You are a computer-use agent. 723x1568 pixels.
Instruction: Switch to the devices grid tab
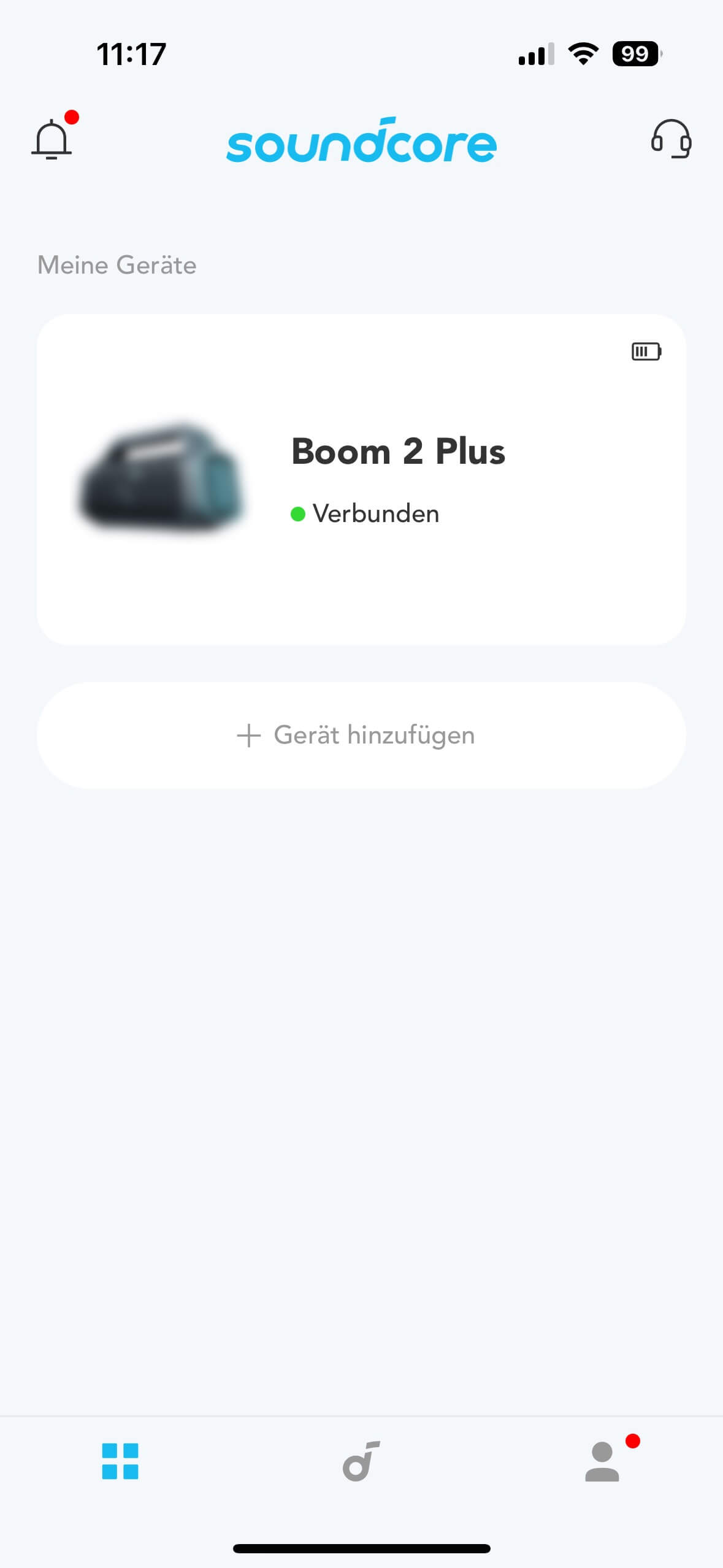[x=120, y=1461]
